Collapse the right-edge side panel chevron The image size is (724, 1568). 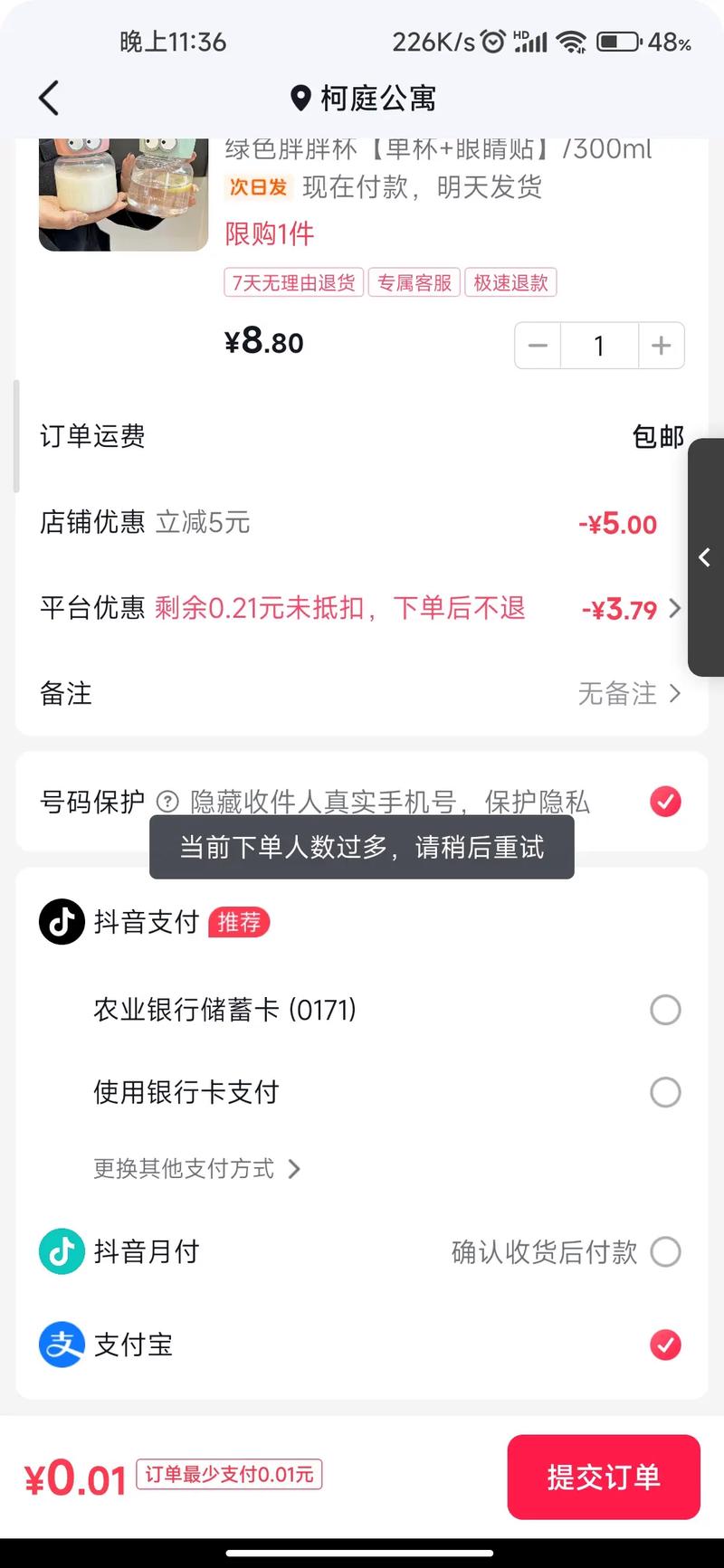pyautogui.click(x=705, y=557)
